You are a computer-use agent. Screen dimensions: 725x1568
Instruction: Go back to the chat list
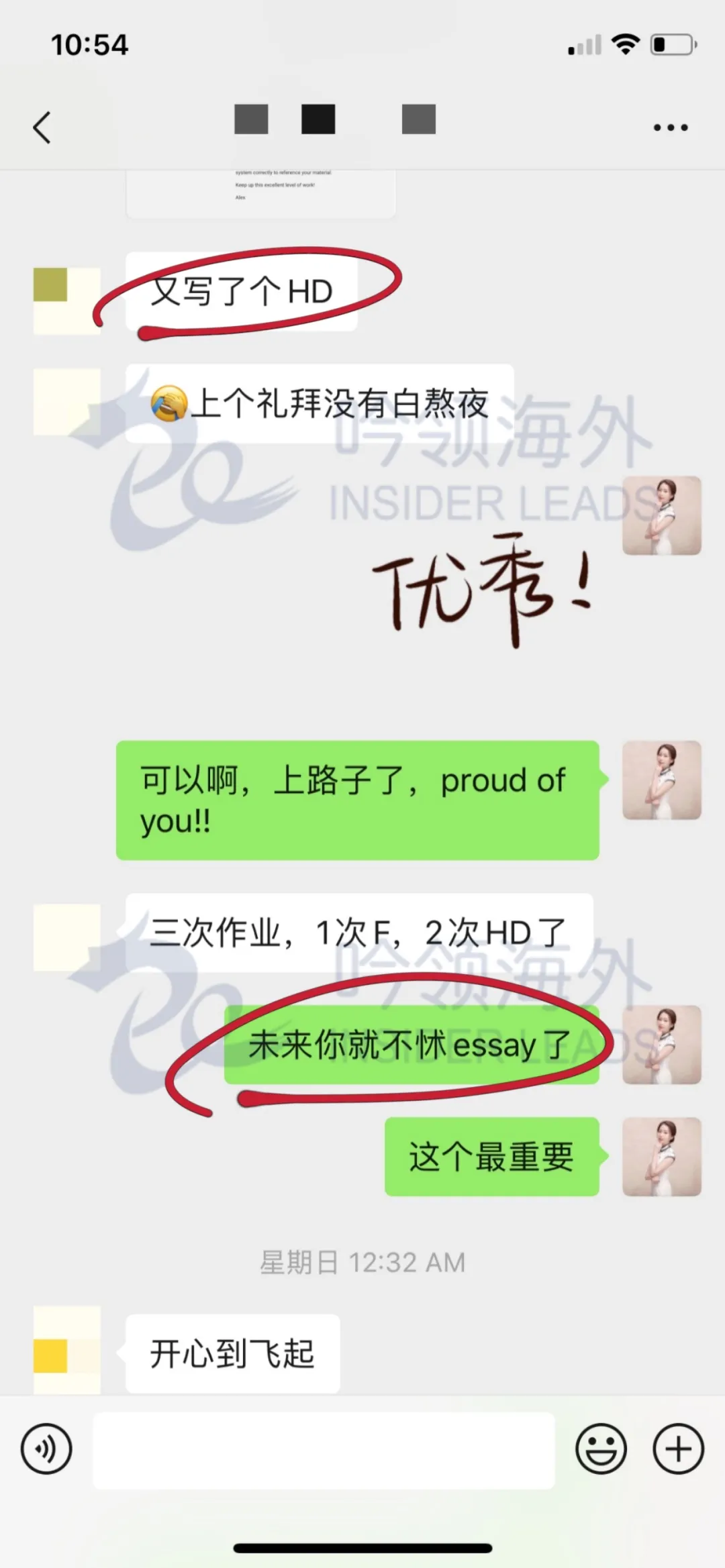(x=42, y=127)
